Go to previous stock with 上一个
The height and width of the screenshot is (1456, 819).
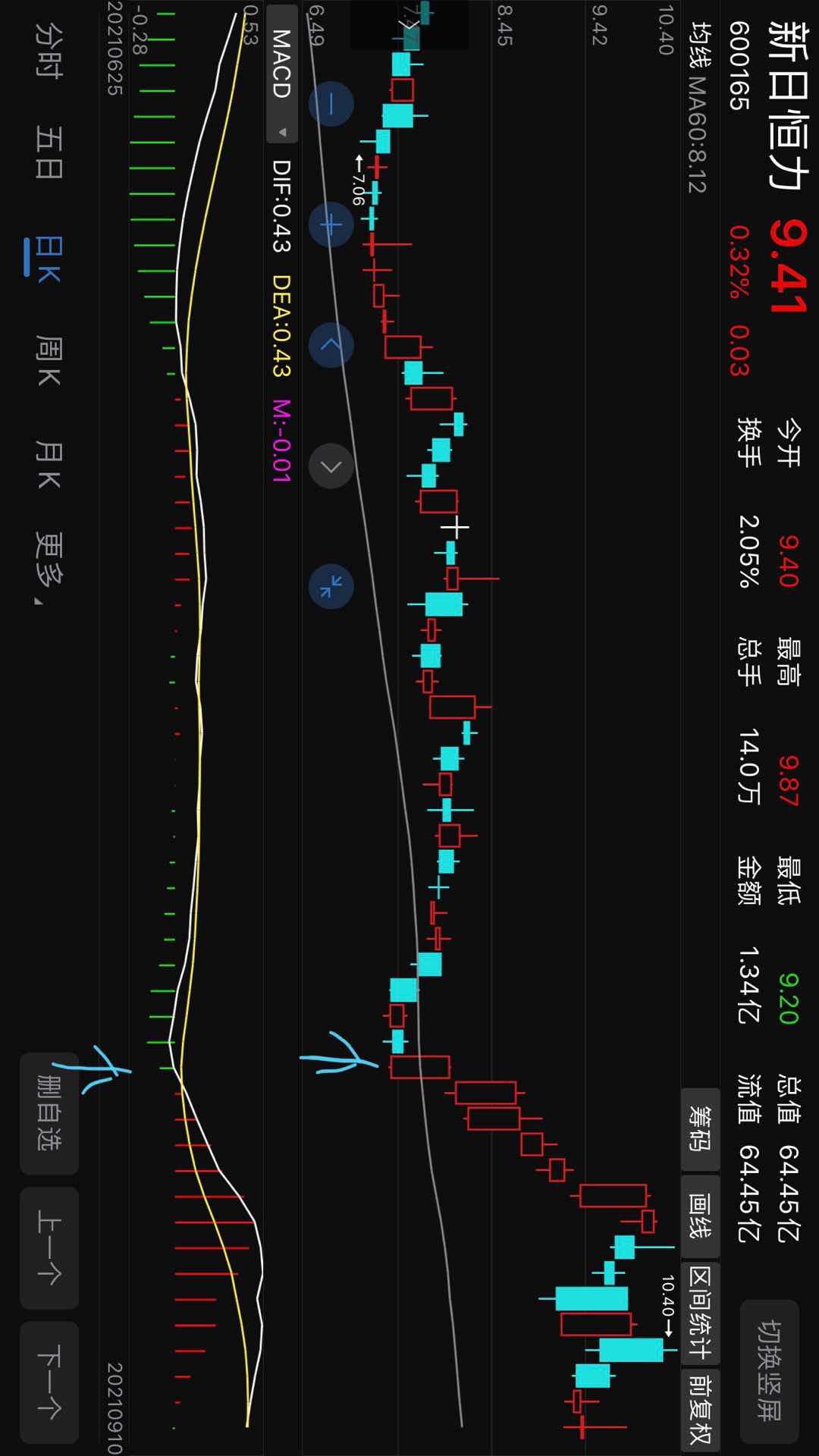[x=49, y=1247]
